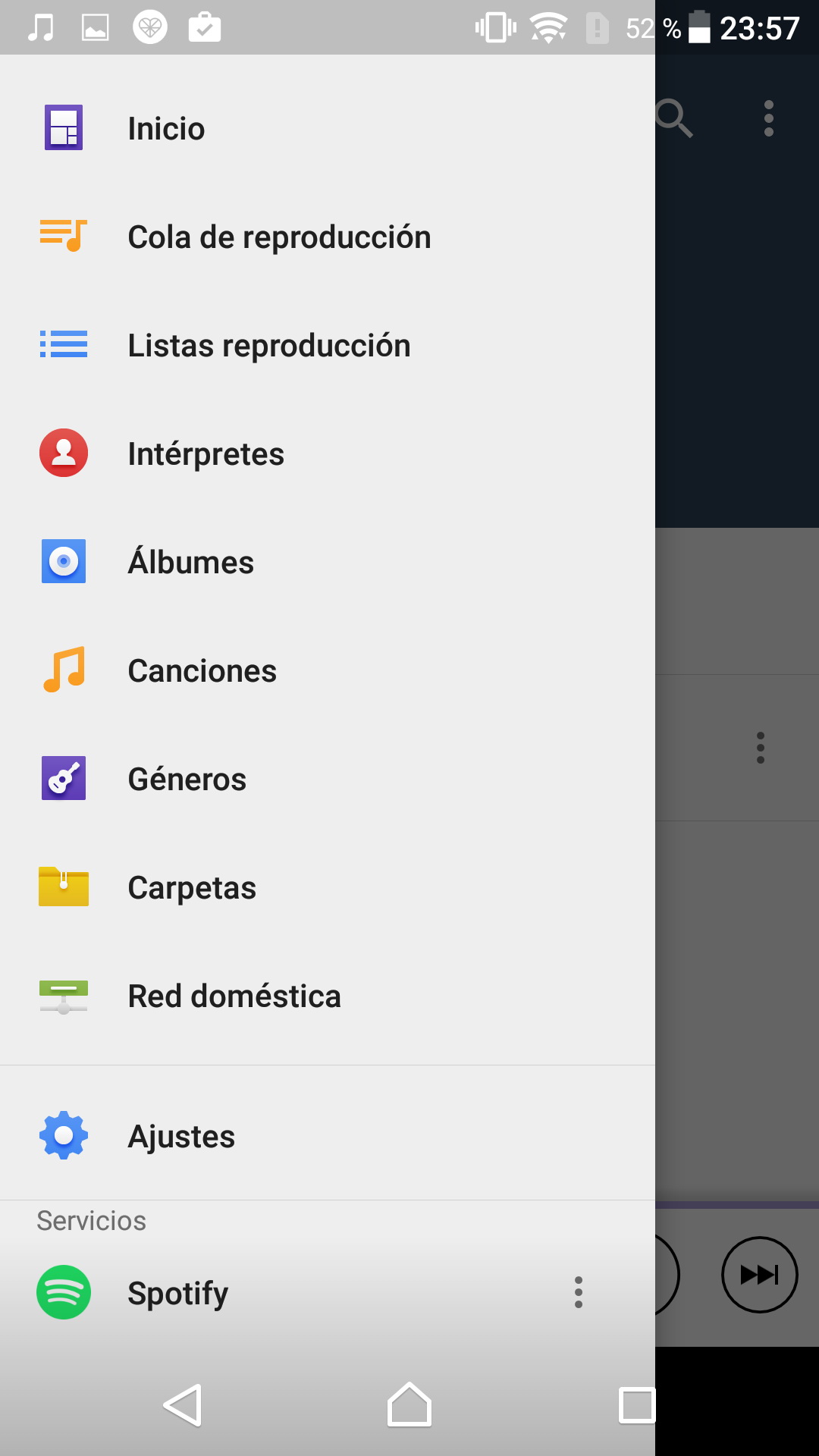This screenshot has height=1456, width=819.
Task: Open Carpetas
Action: pos(192,888)
